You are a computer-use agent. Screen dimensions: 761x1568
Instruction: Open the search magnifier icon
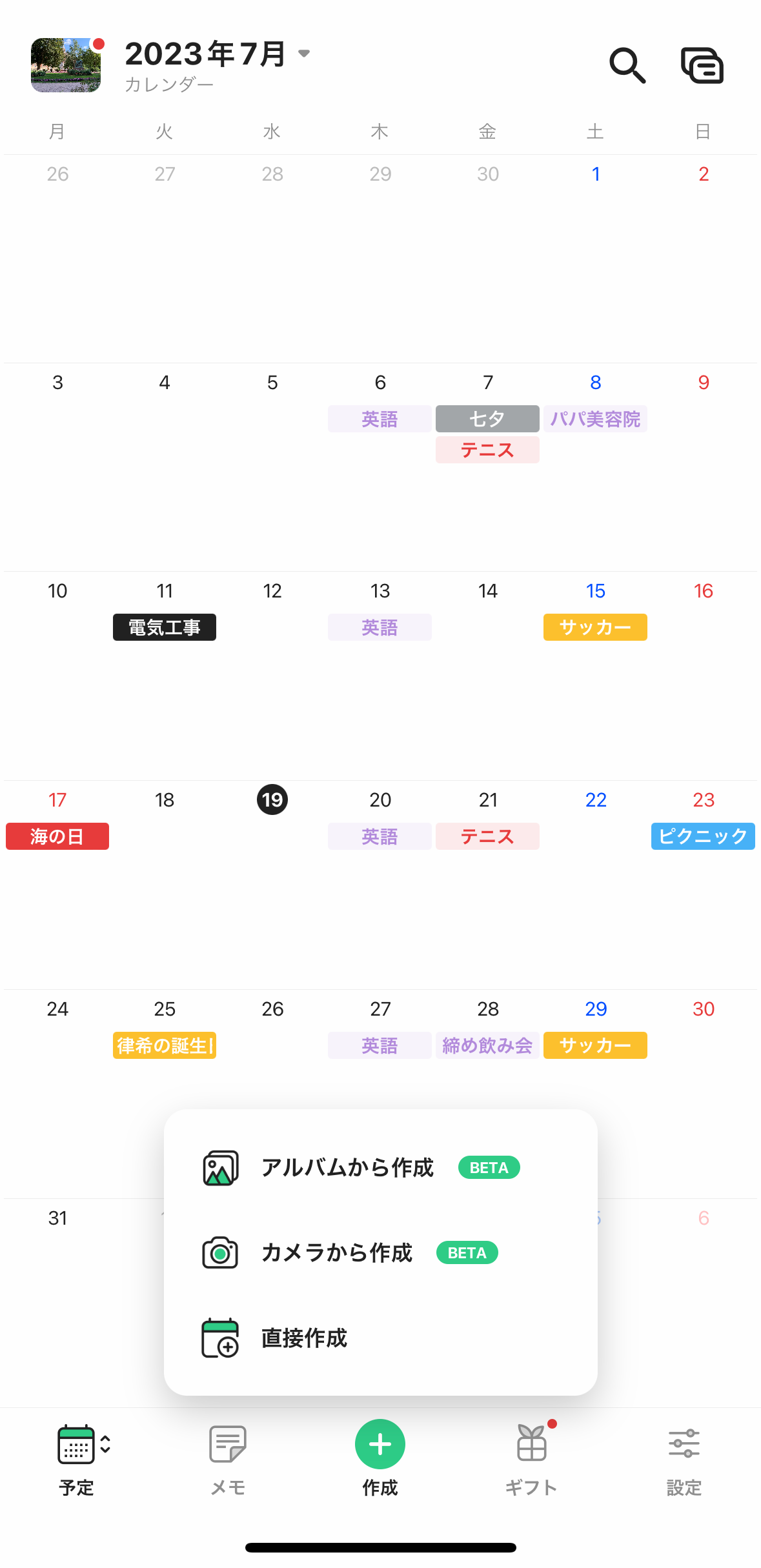(627, 65)
